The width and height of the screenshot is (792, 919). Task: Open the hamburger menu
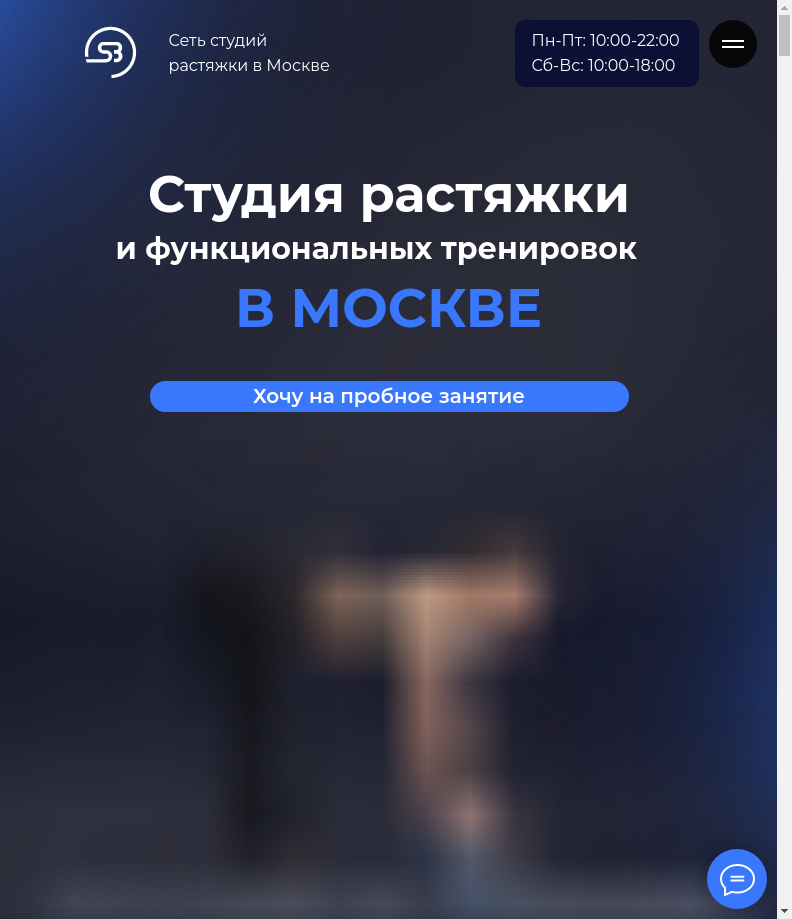coord(733,44)
